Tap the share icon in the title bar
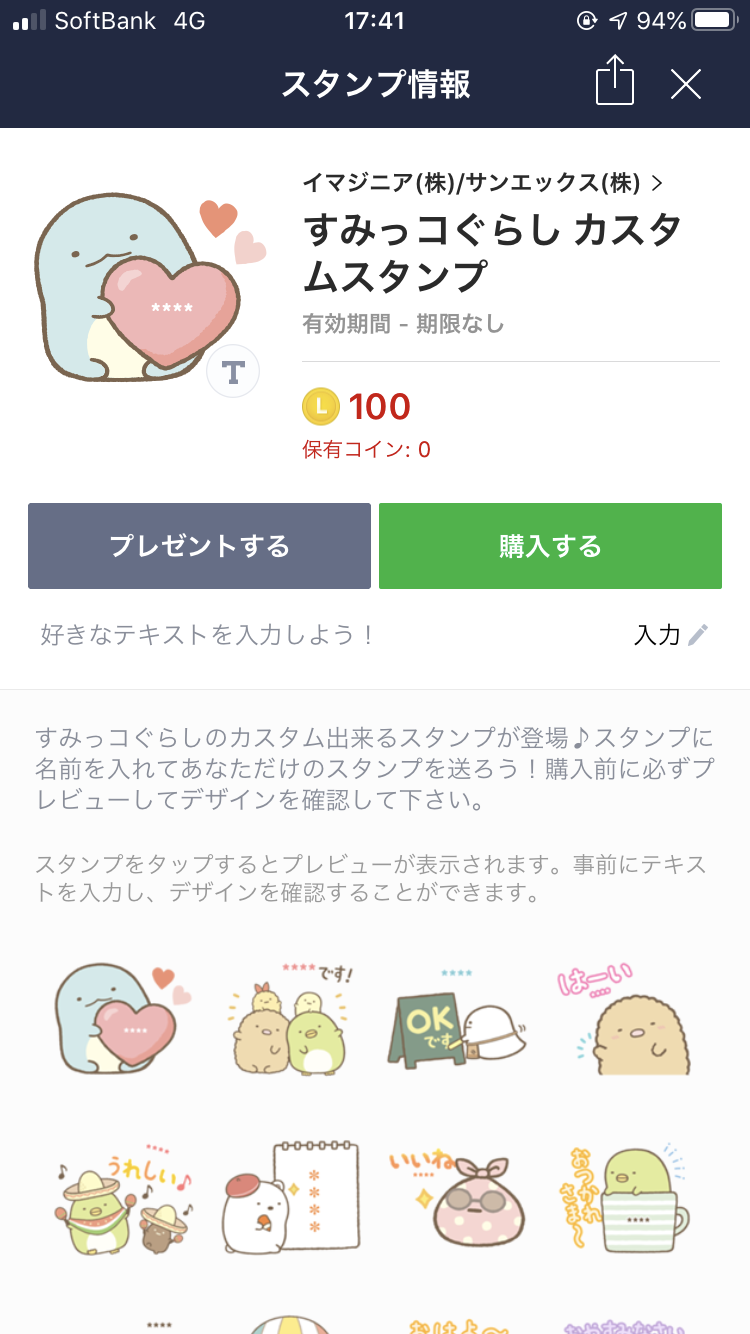This screenshot has width=750, height=1334. pyautogui.click(x=616, y=84)
